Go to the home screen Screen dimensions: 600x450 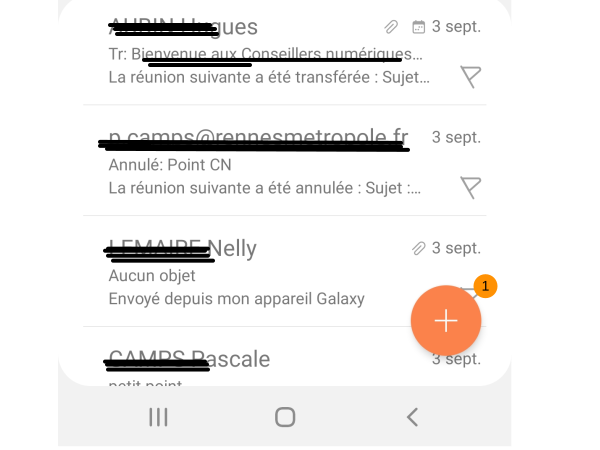point(285,417)
